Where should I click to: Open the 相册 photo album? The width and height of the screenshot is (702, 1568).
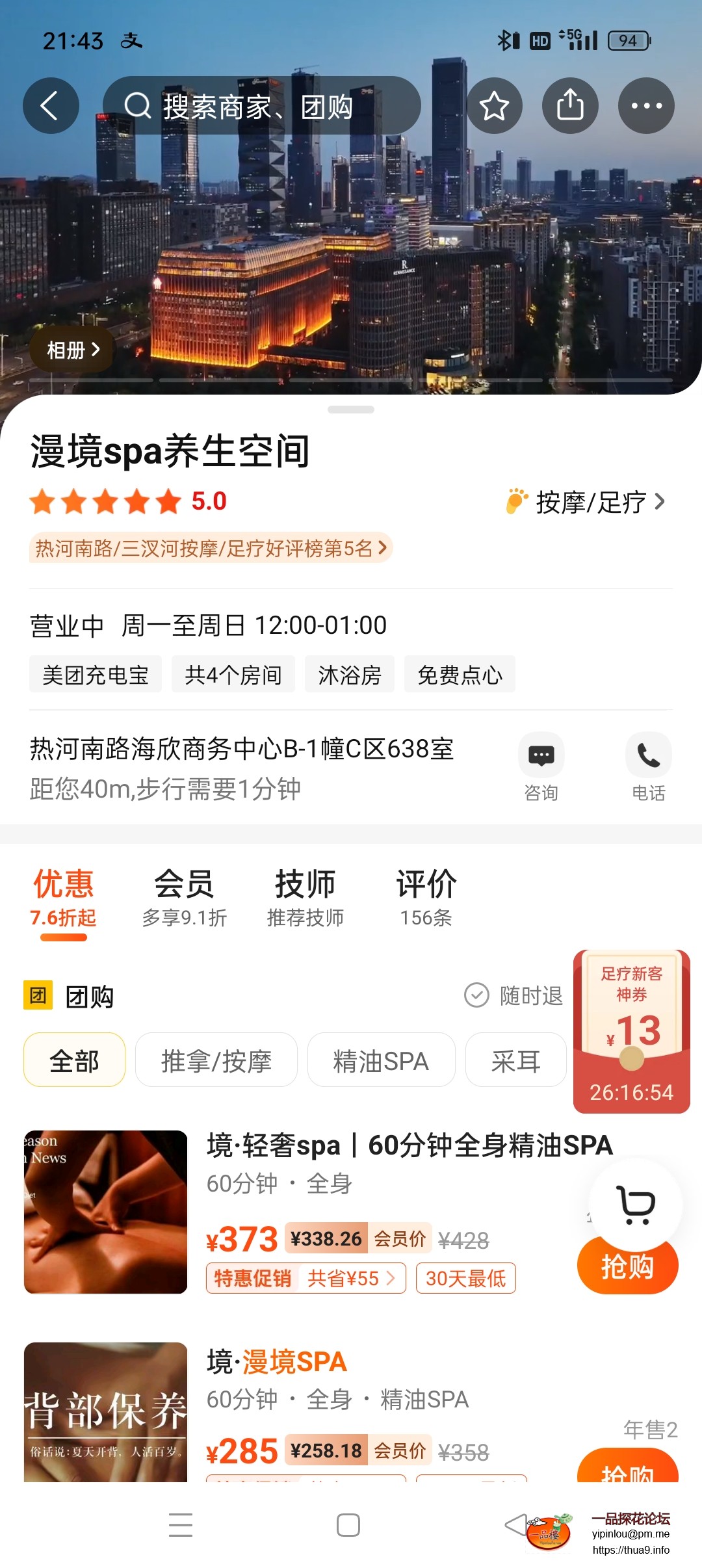coord(70,349)
